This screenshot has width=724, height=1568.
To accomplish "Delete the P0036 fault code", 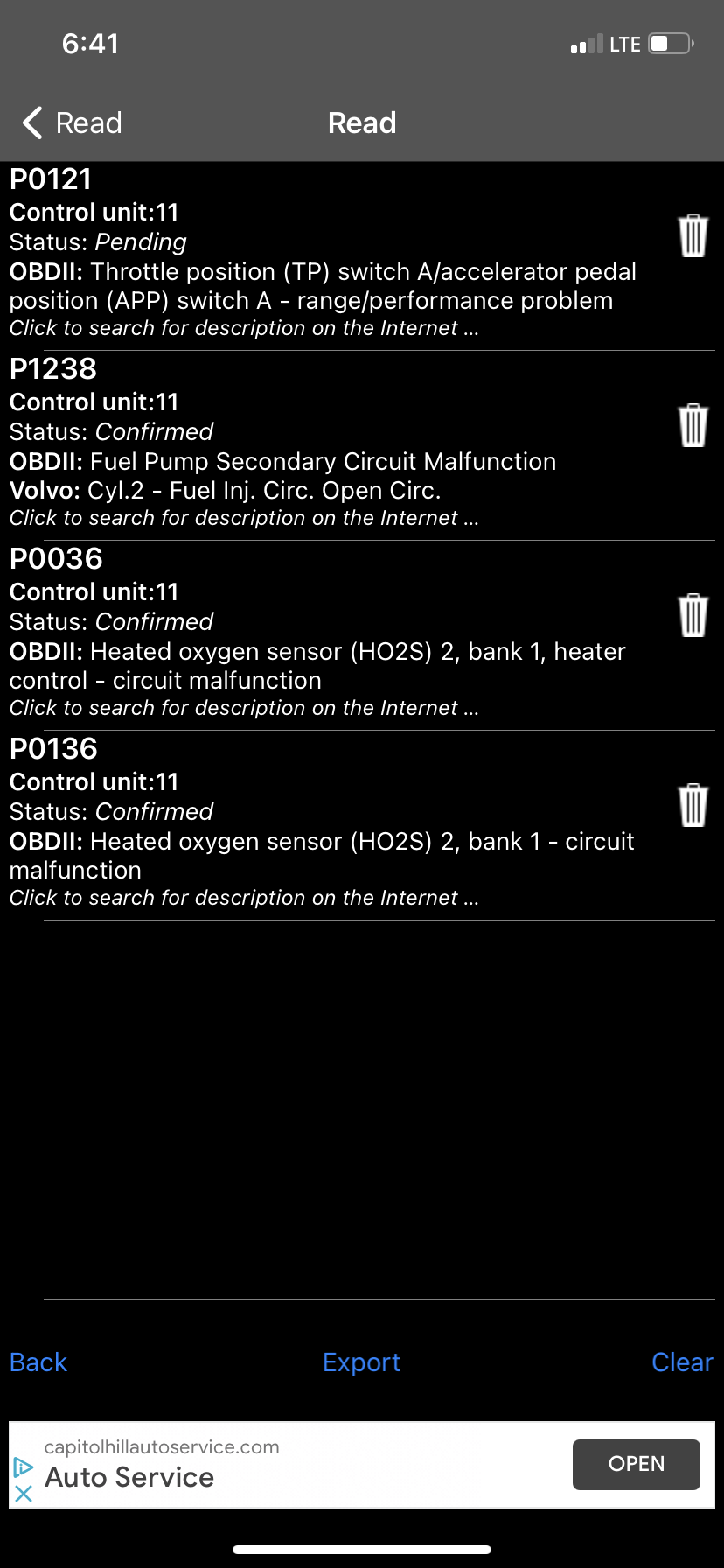I will click(693, 615).
